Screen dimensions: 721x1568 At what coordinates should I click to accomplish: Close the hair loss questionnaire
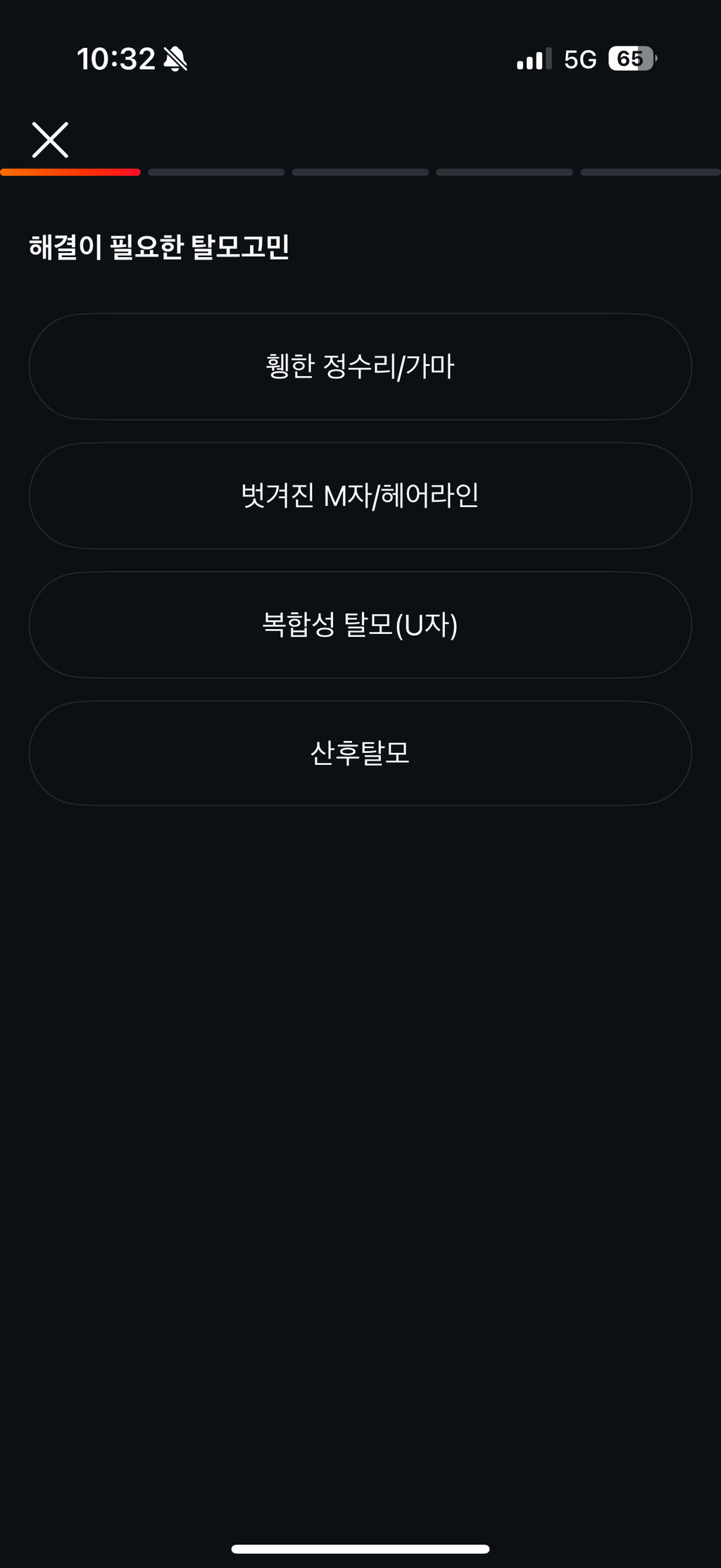(50, 139)
